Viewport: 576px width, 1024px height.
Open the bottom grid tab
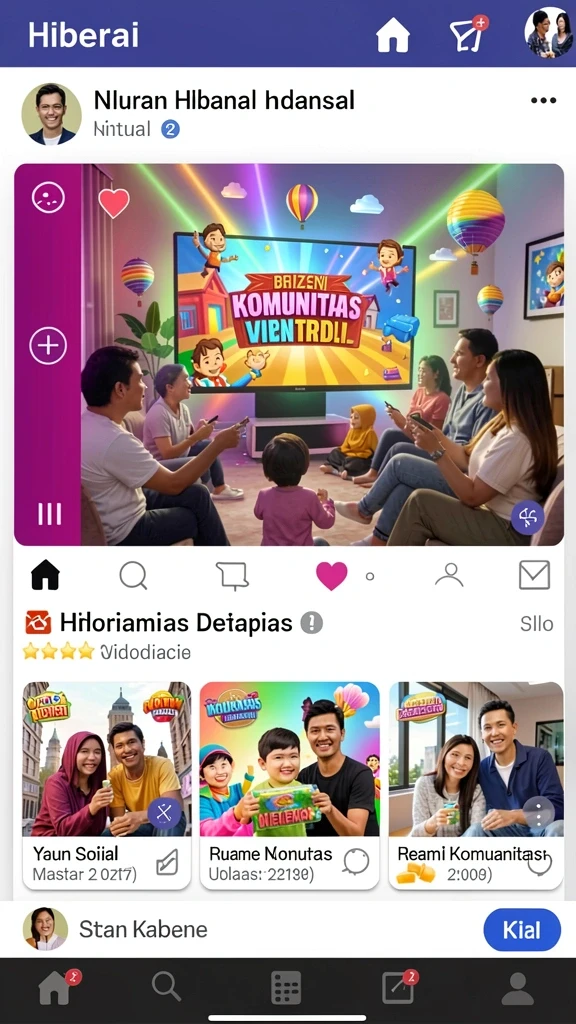[x=286, y=987]
